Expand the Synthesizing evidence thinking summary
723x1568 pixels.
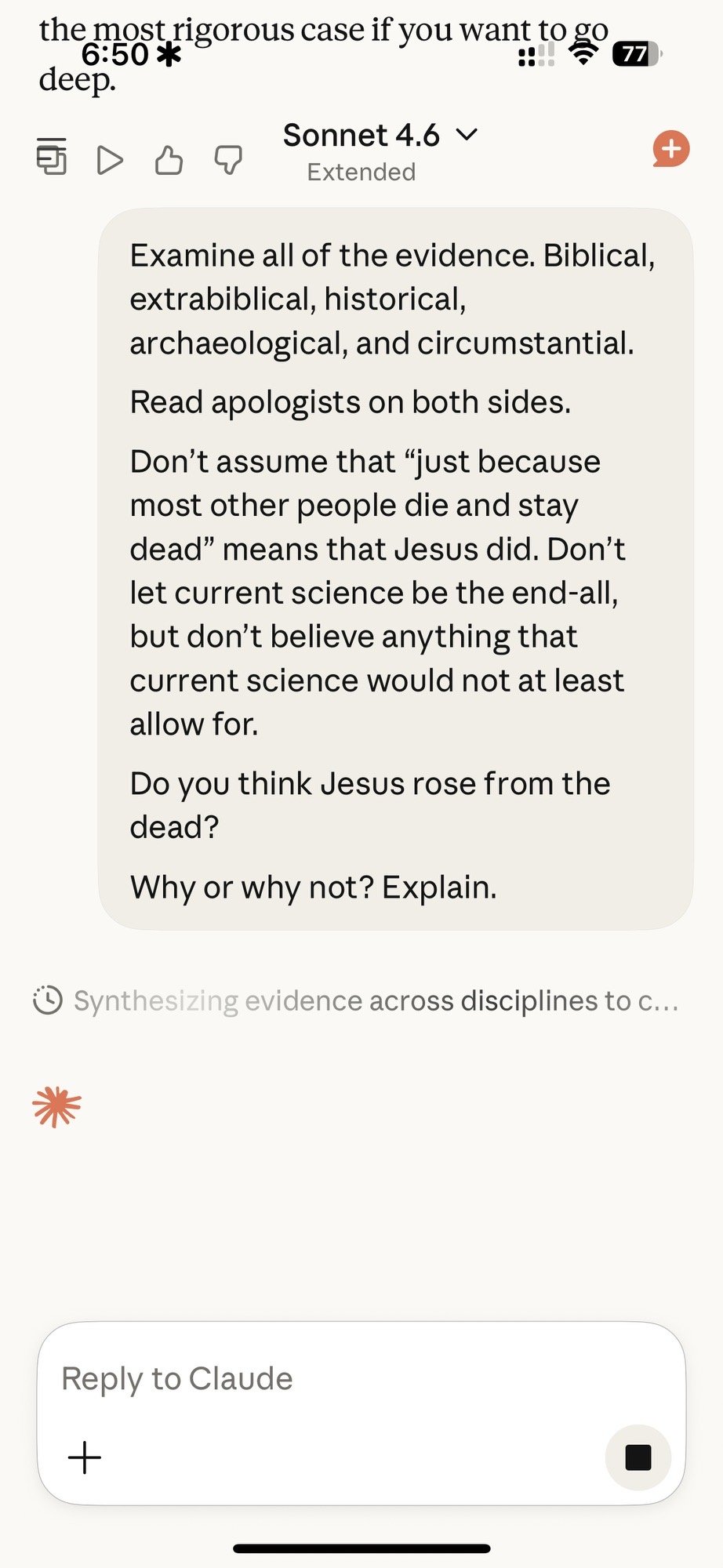tap(357, 1001)
